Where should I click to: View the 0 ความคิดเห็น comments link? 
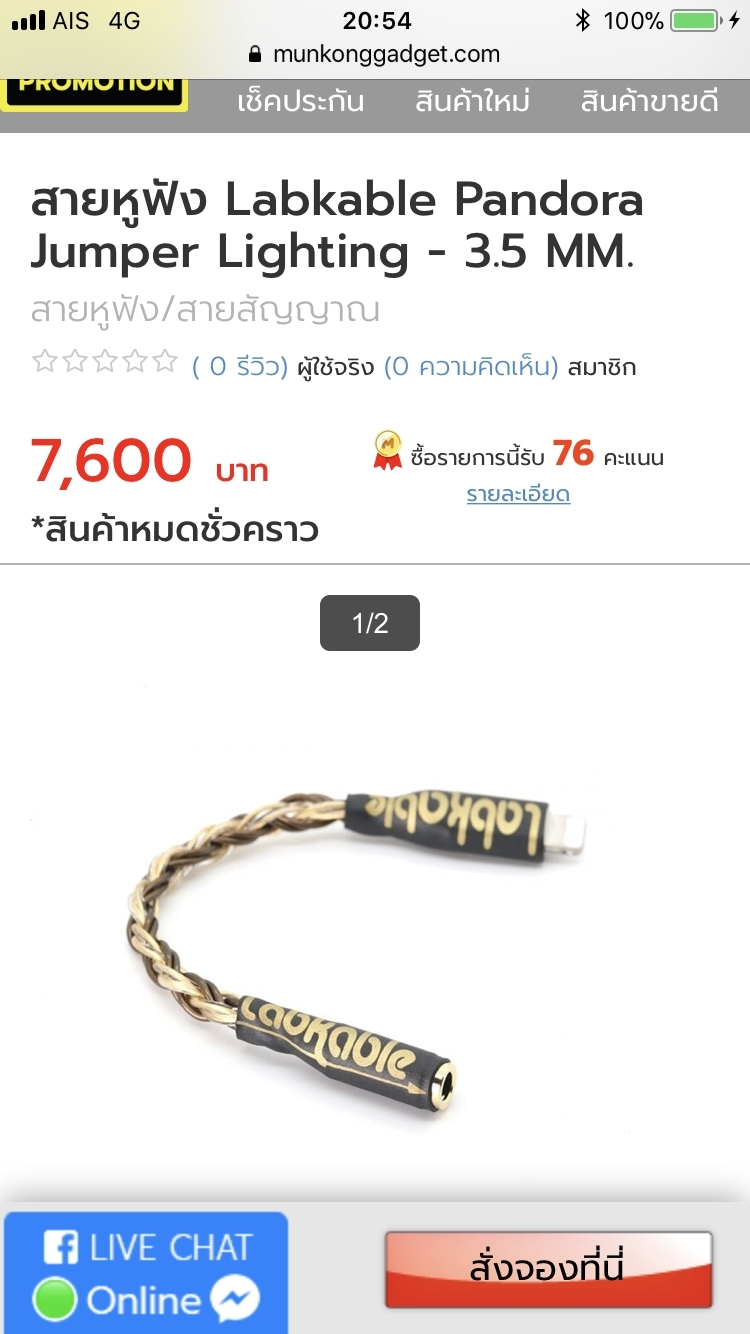[x=471, y=367]
